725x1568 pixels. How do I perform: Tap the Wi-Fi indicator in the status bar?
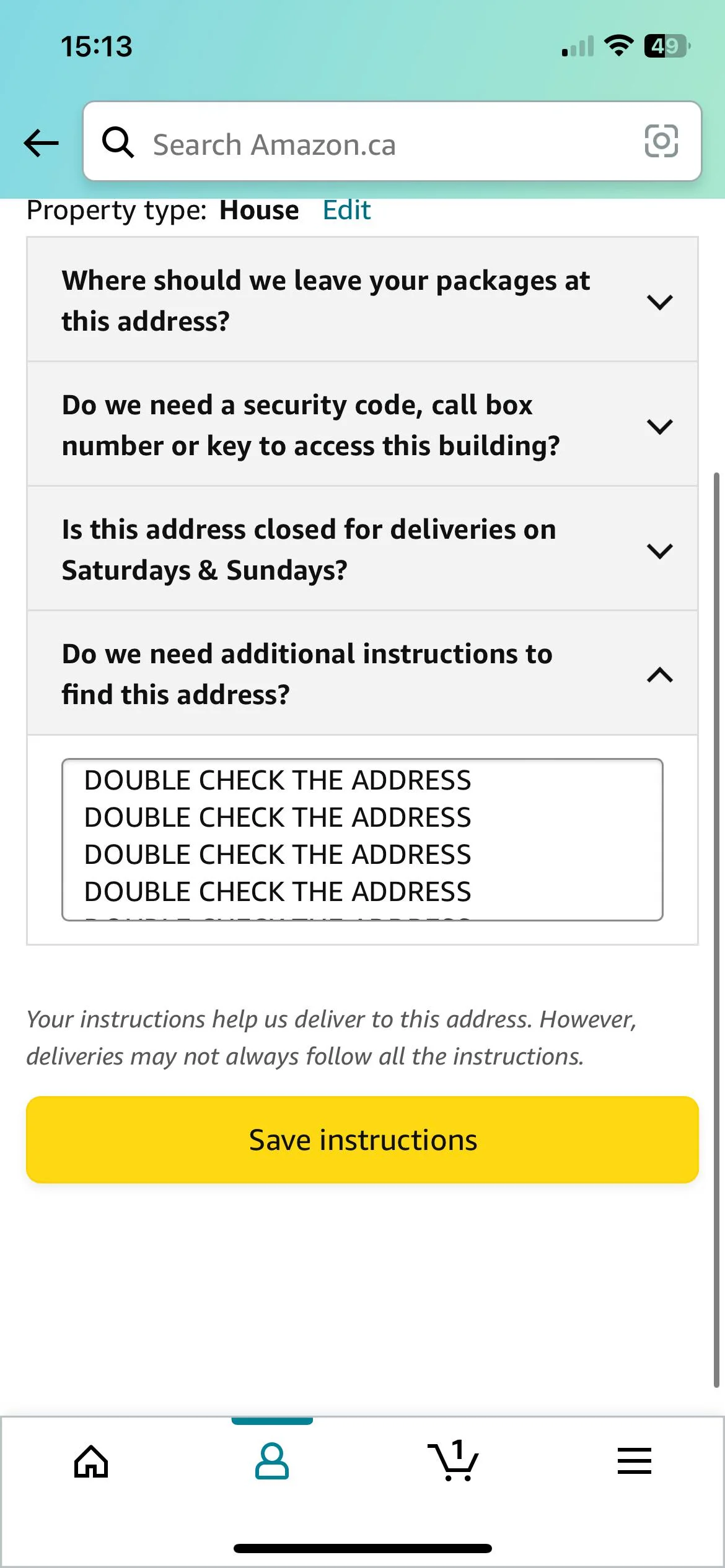coord(618,45)
